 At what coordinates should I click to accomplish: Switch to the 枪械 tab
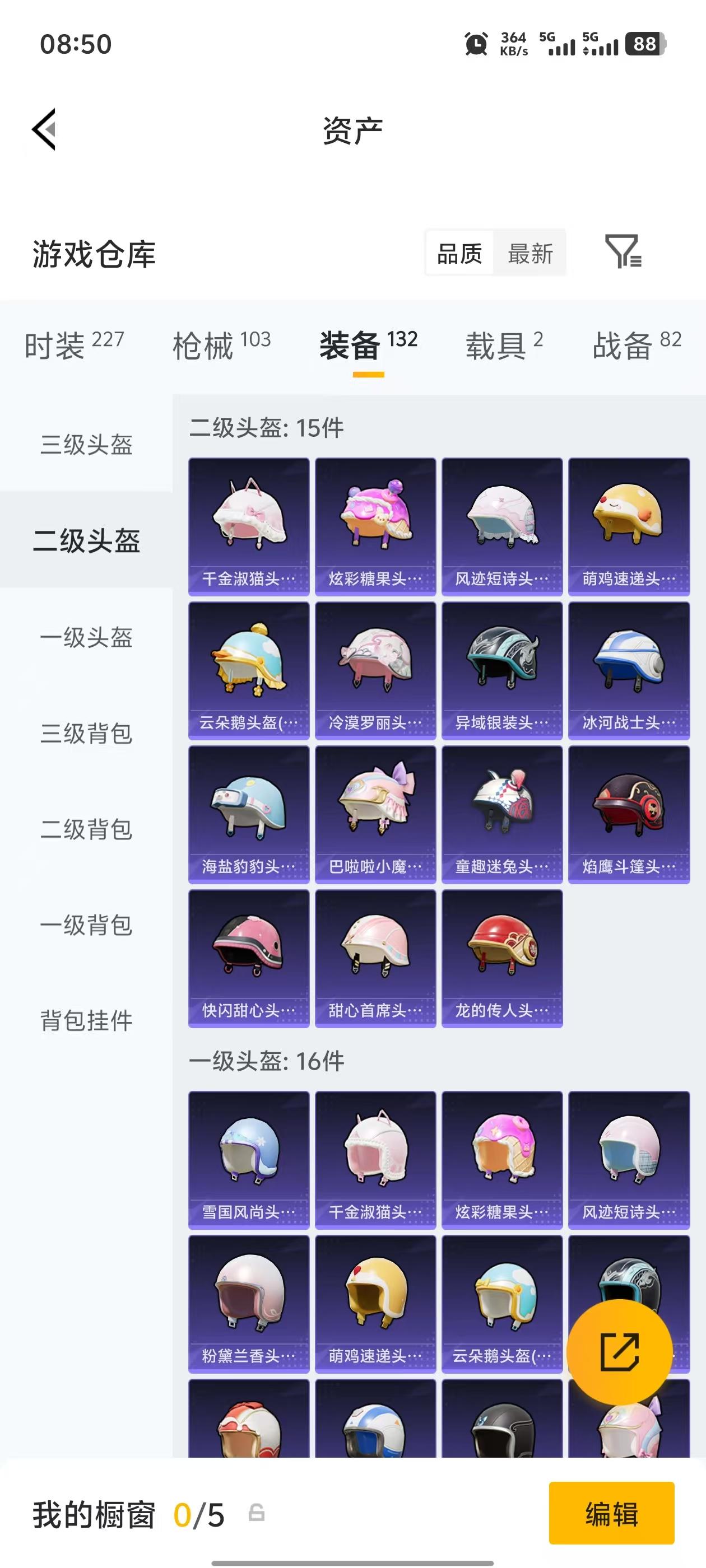pyautogui.click(x=221, y=344)
